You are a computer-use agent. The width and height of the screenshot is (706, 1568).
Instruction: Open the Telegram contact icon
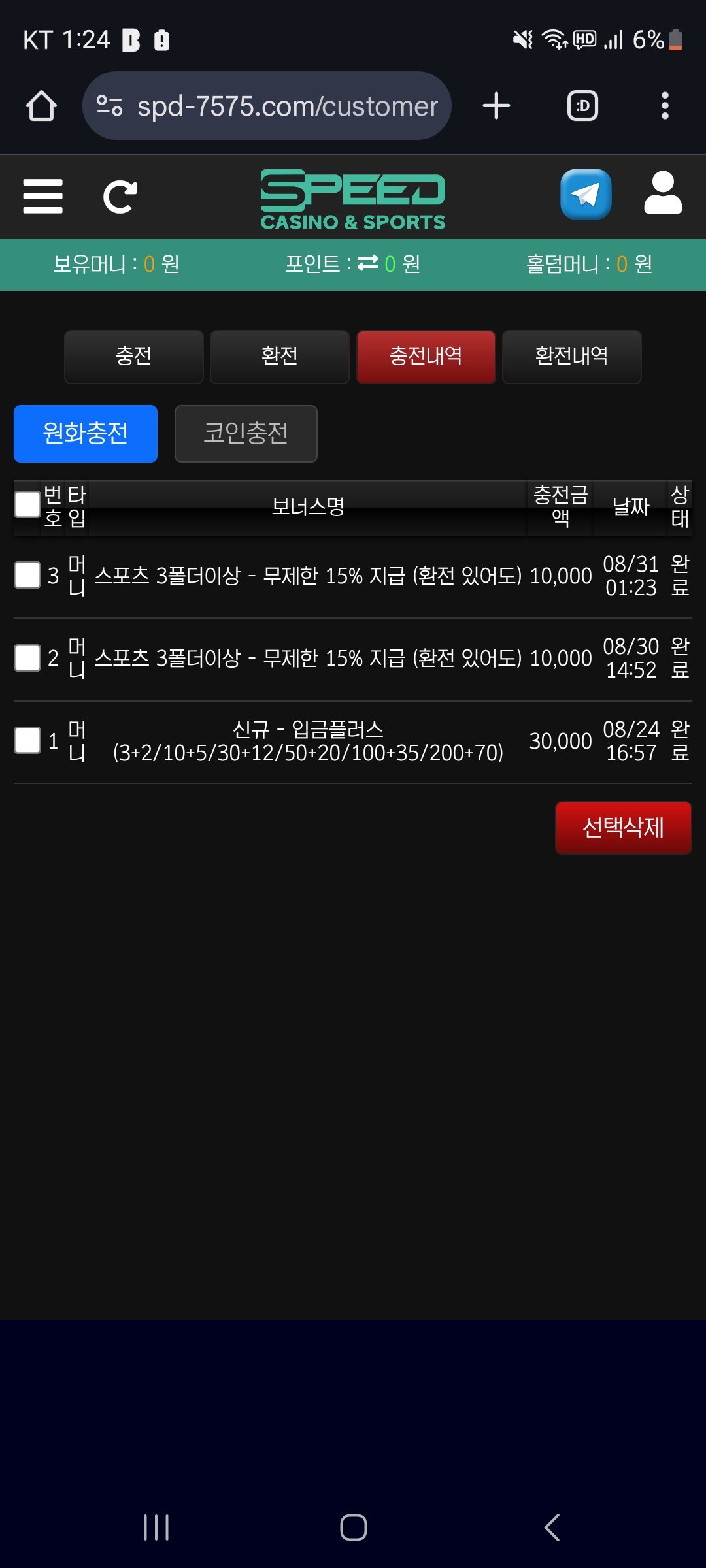pyautogui.click(x=586, y=195)
